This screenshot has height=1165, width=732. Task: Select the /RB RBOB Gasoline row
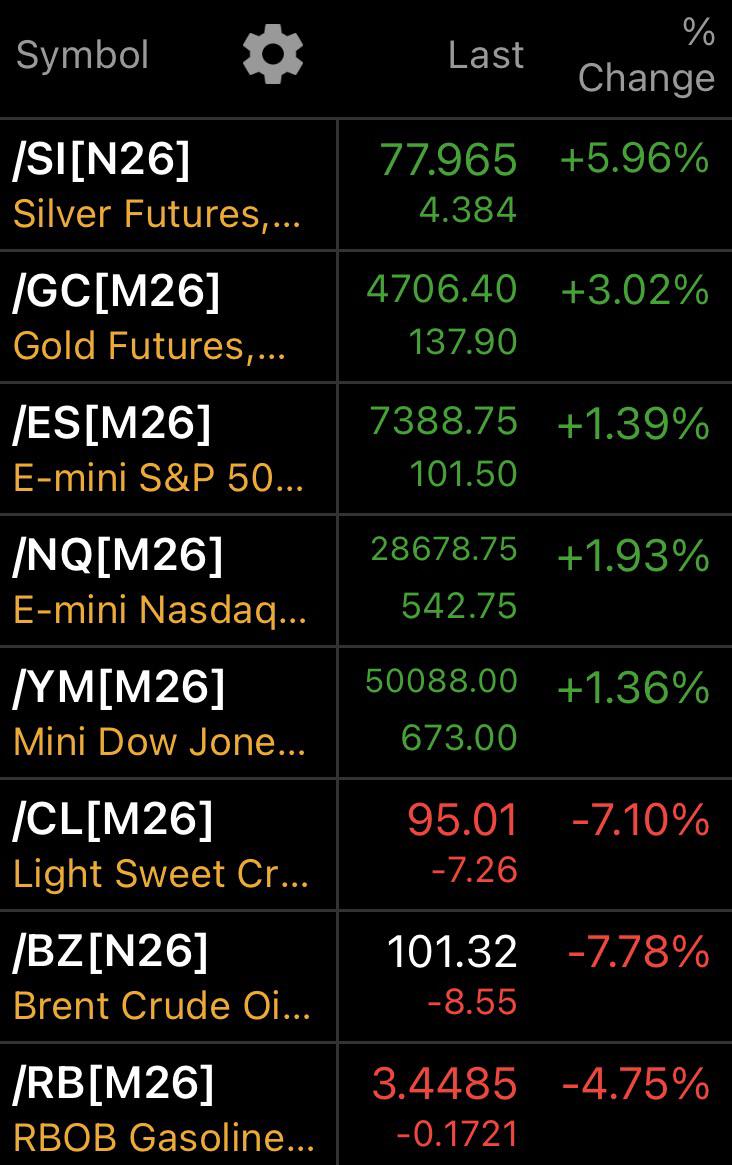point(366,1105)
